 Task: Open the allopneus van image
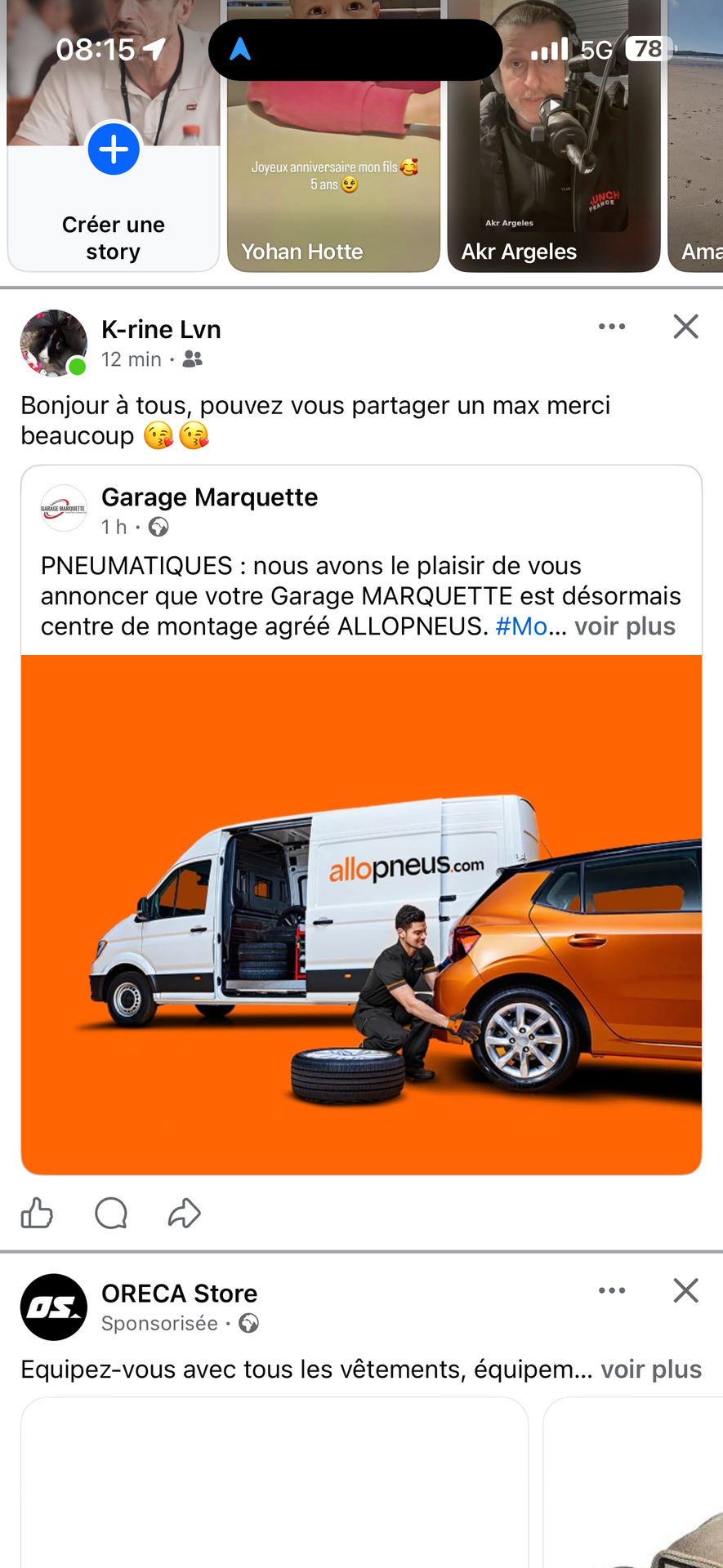pos(361,915)
